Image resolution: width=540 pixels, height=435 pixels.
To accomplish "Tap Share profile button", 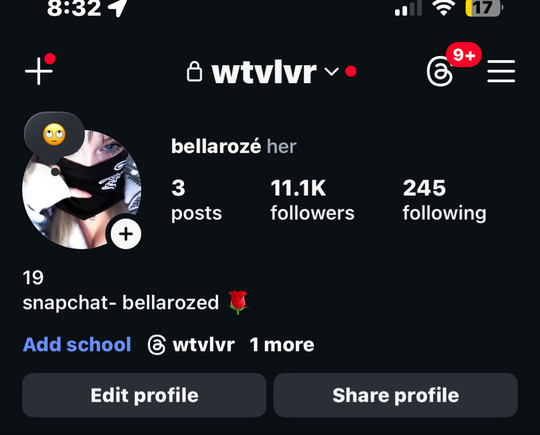I will point(396,395).
